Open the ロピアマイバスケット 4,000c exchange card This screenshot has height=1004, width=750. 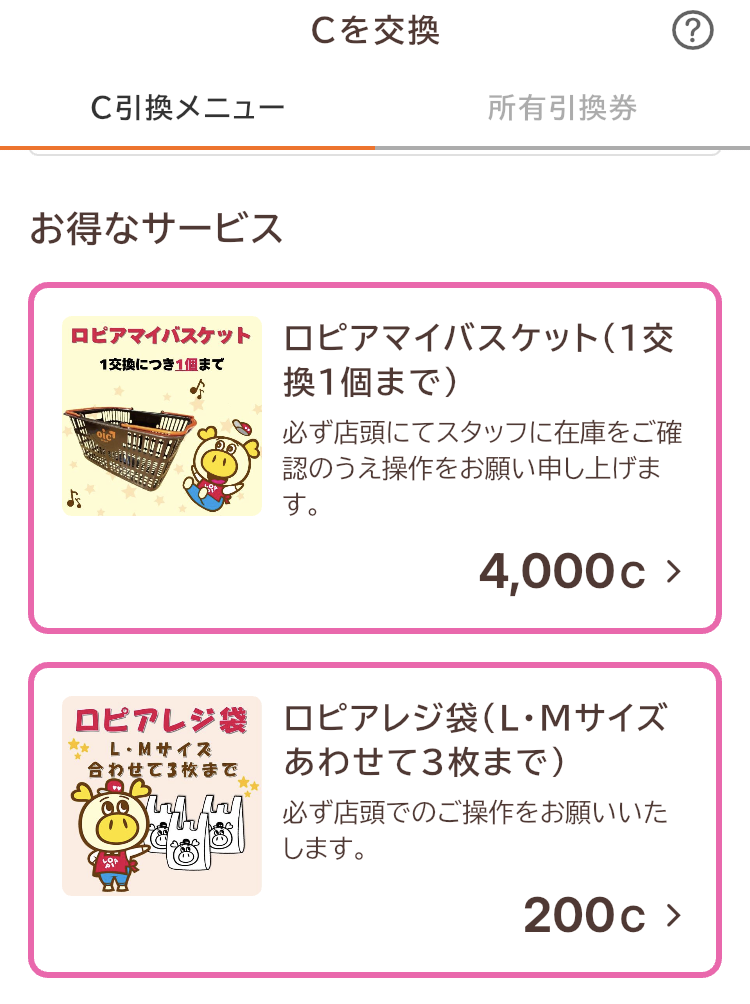click(x=375, y=458)
